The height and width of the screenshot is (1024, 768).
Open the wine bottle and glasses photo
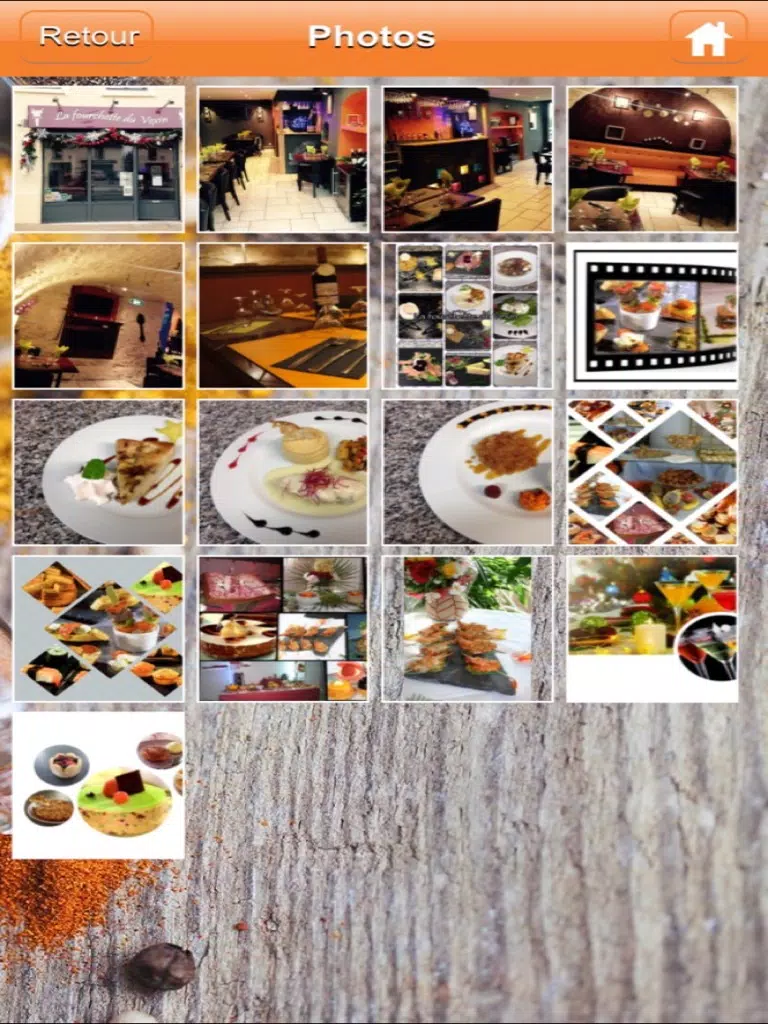pyautogui.click(x=283, y=316)
